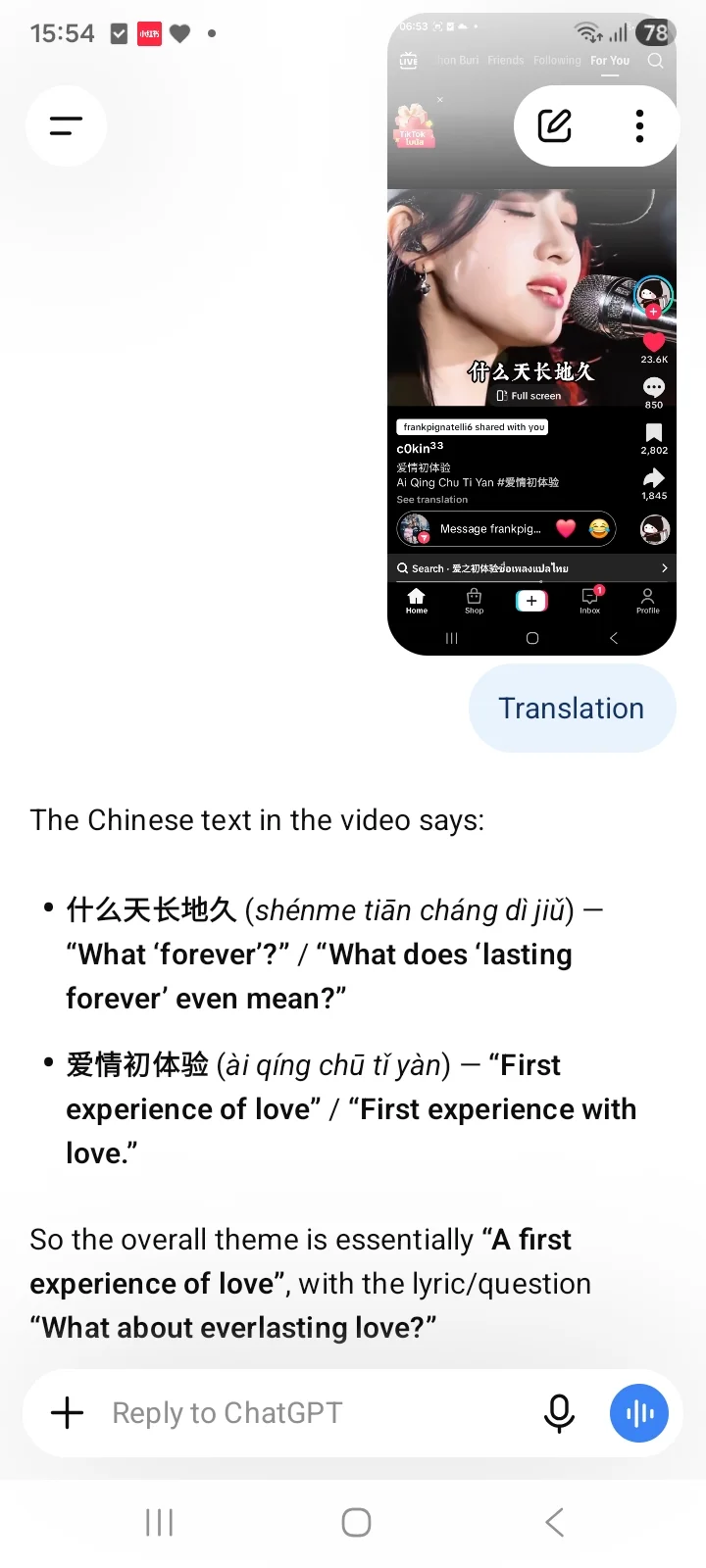Start a new chat with the compose icon
Image resolution: width=706 pixels, height=1568 pixels.
[x=555, y=125]
